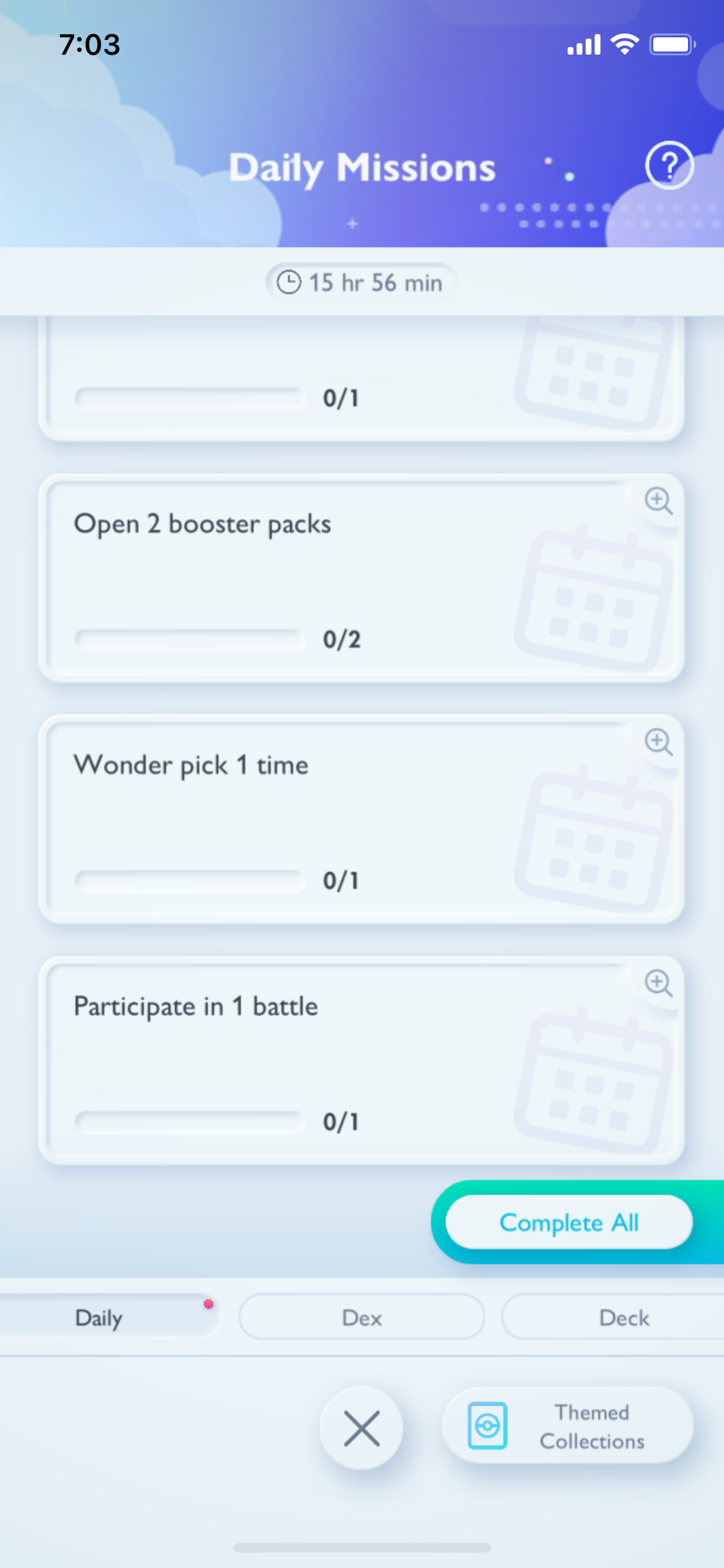The height and width of the screenshot is (1568, 724).
Task: Close the missions screen
Action: [362, 1428]
